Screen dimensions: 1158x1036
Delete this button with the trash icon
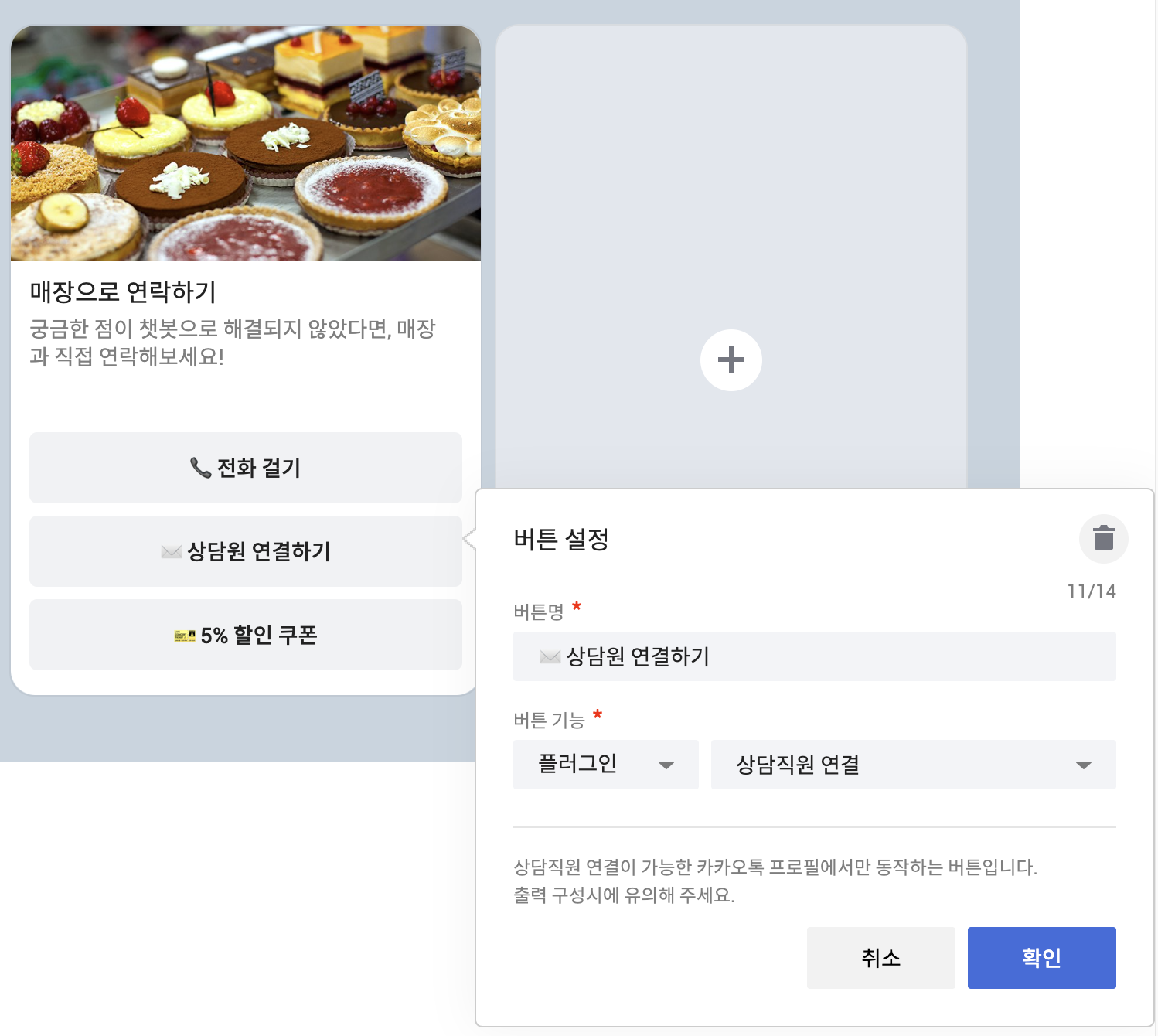(1103, 538)
